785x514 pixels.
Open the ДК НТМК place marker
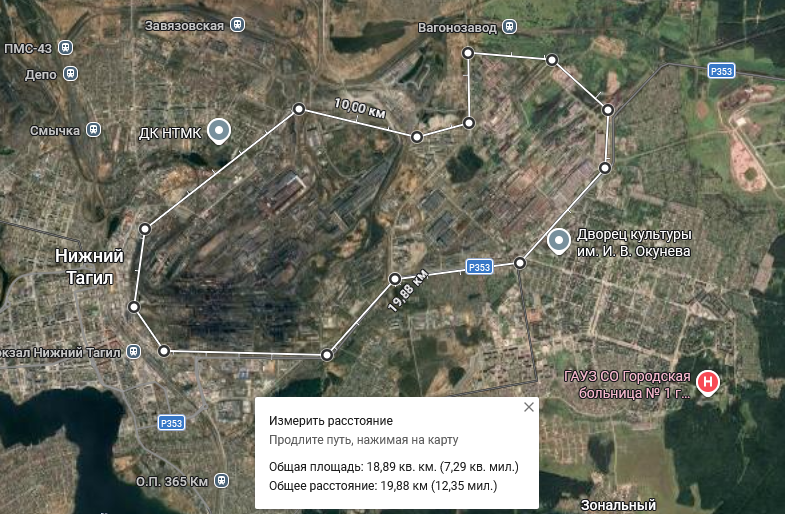coord(221,130)
